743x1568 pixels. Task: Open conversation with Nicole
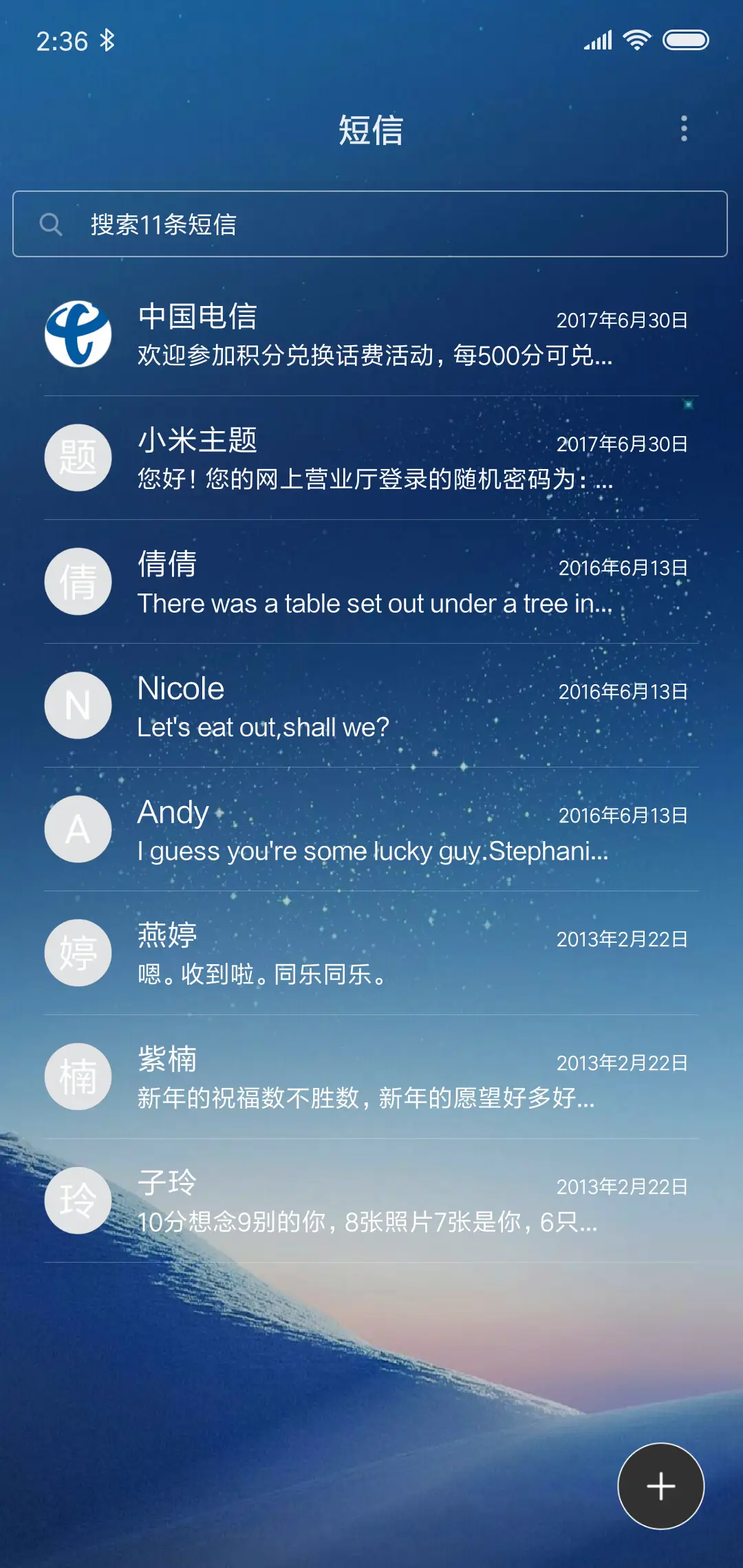(371, 706)
